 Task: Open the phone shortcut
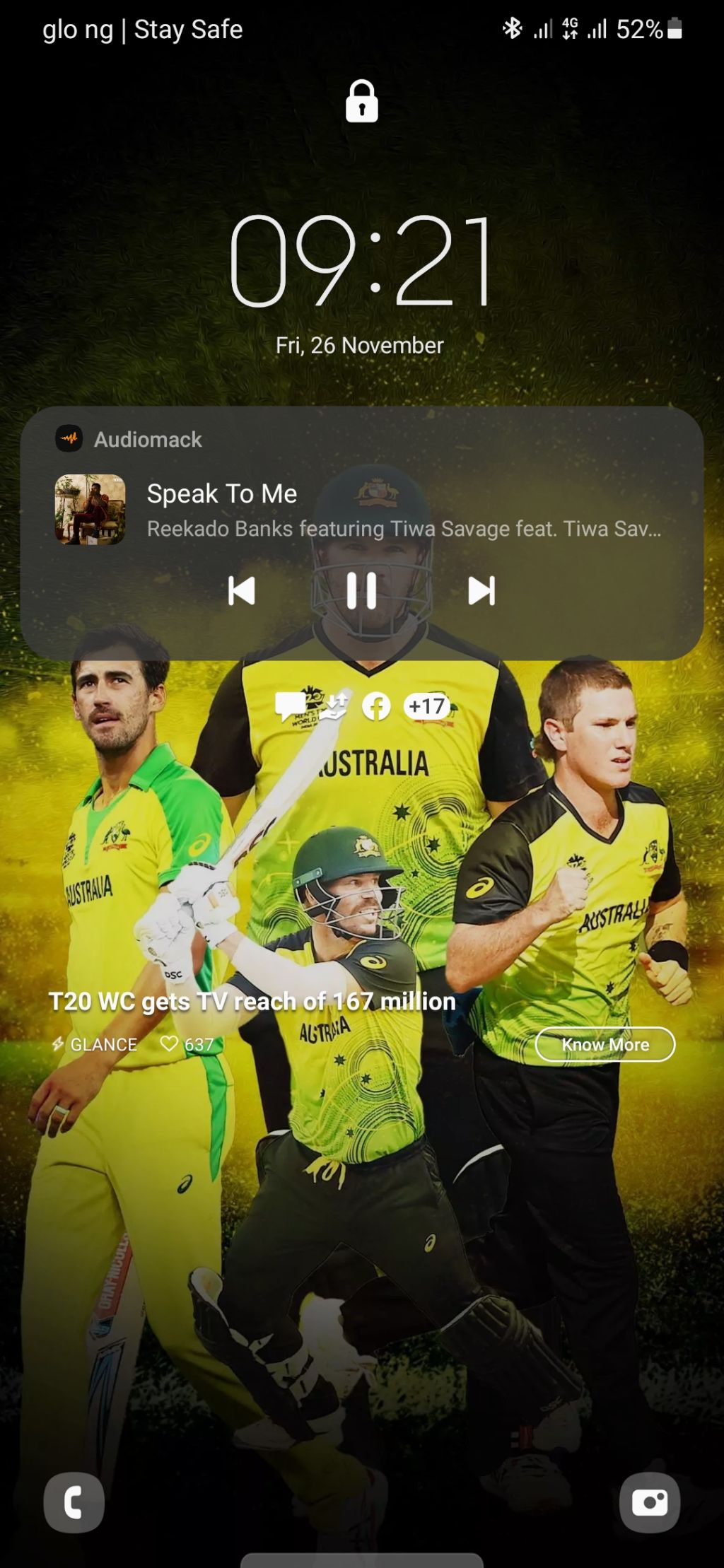(74, 1502)
